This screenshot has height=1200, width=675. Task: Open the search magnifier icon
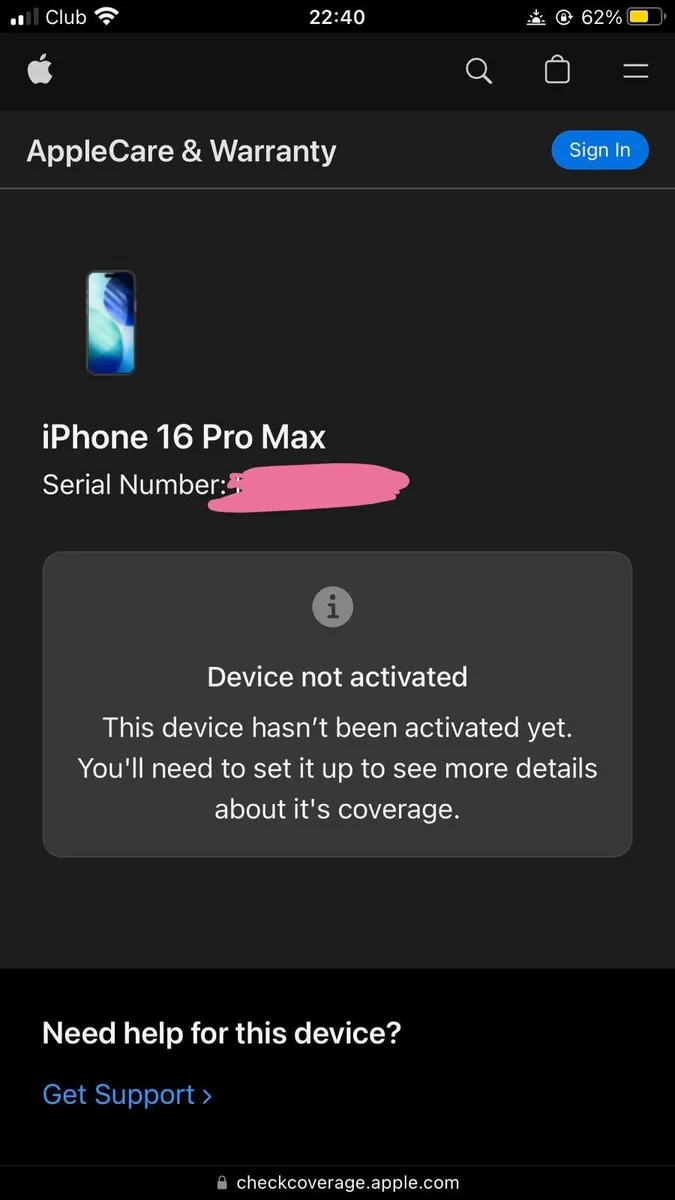tap(479, 71)
